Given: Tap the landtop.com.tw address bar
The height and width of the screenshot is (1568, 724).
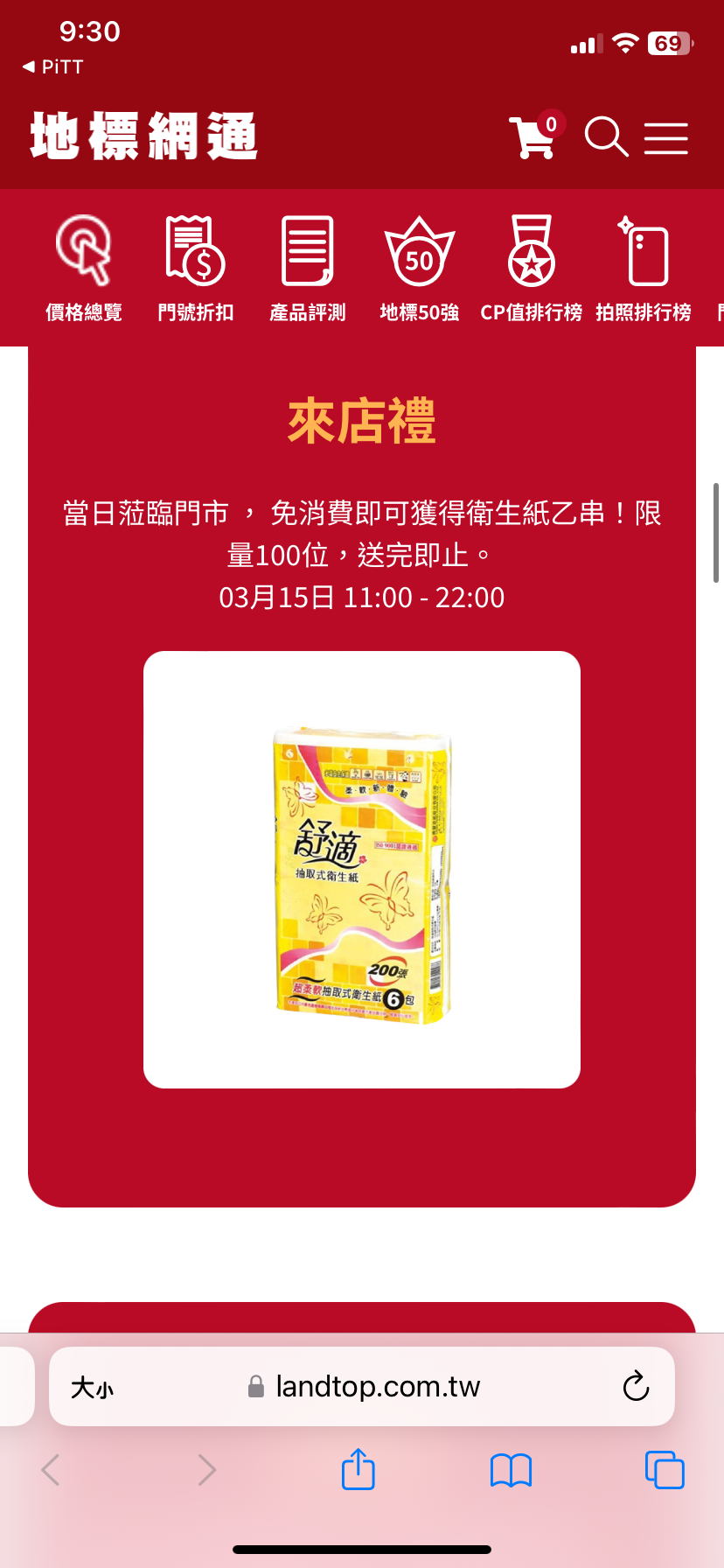Looking at the screenshot, I should [376, 1387].
